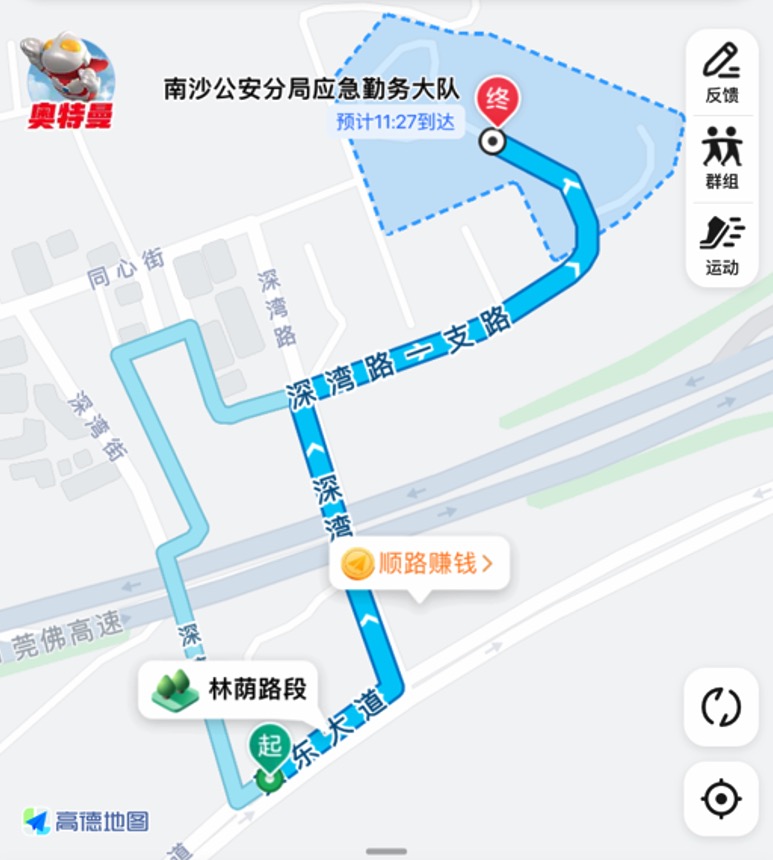
Task: Open the 反馈 feedback button
Action: [x=721, y=73]
